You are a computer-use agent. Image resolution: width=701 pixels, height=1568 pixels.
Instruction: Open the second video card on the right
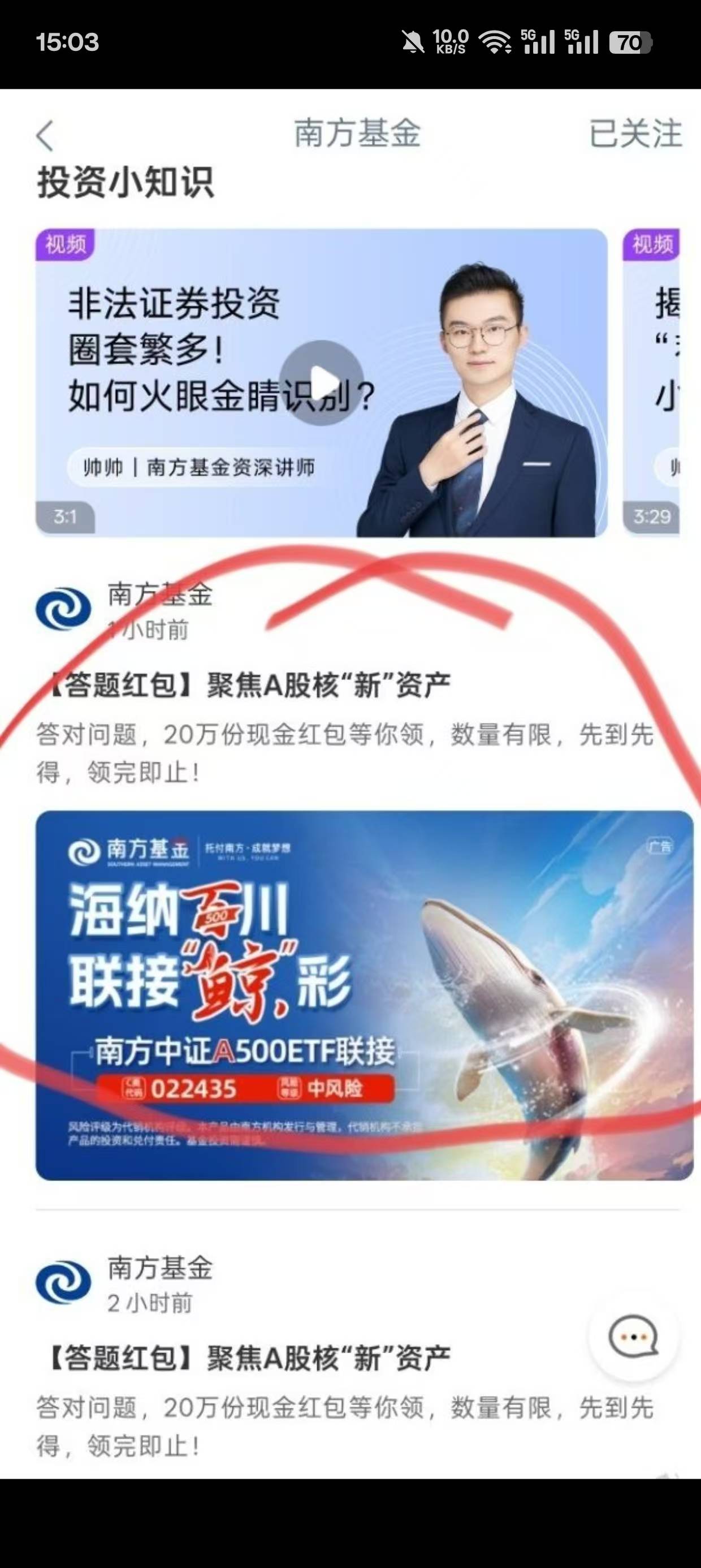(x=651, y=382)
